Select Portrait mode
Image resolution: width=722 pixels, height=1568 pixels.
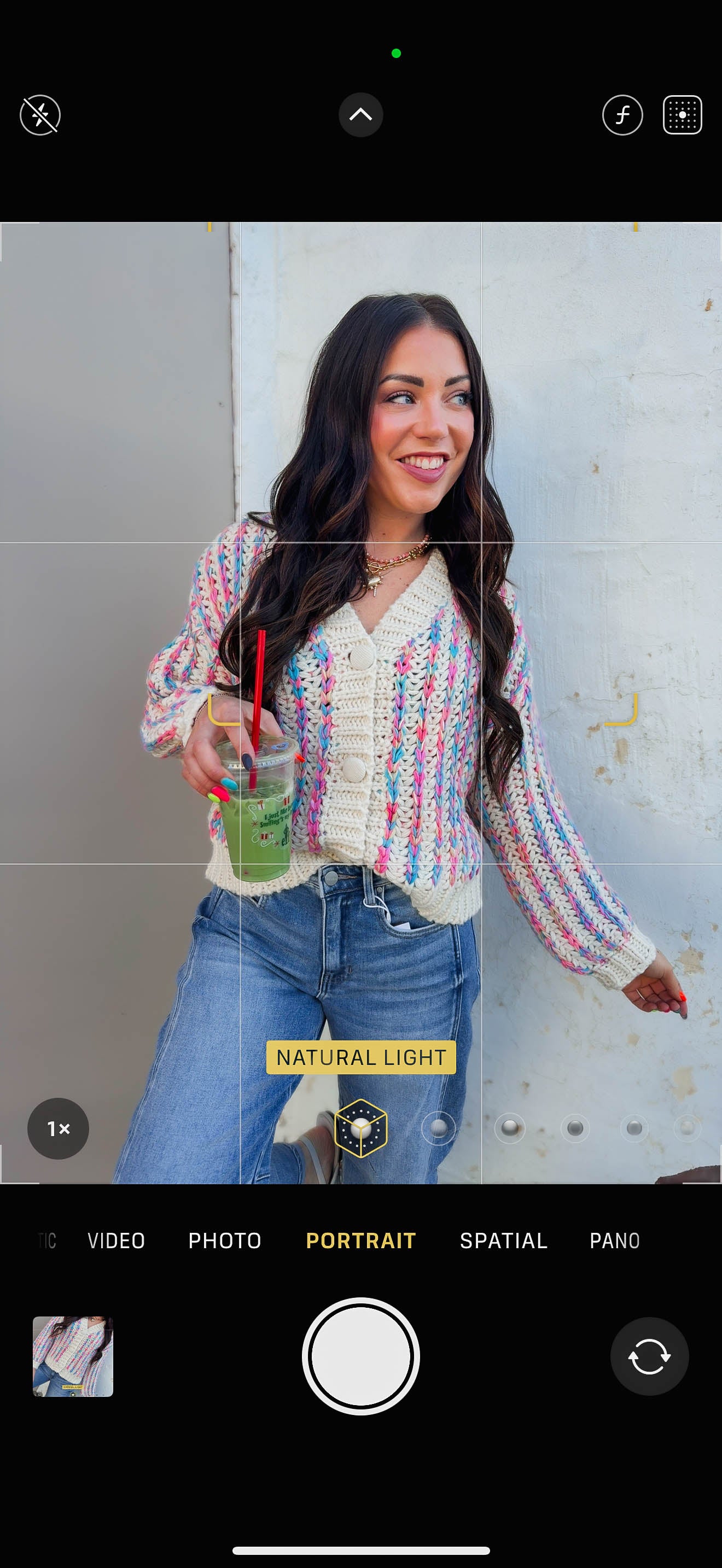(361, 1240)
